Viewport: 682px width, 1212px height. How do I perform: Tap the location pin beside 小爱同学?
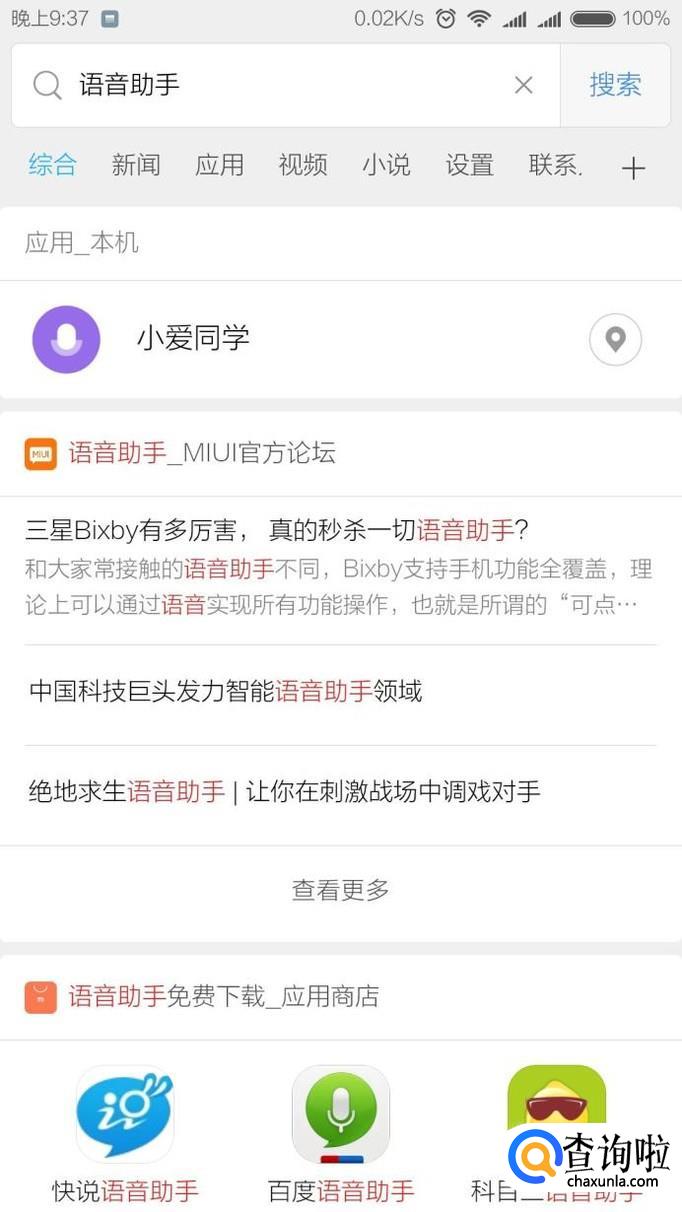pyautogui.click(x=615, y=340)
